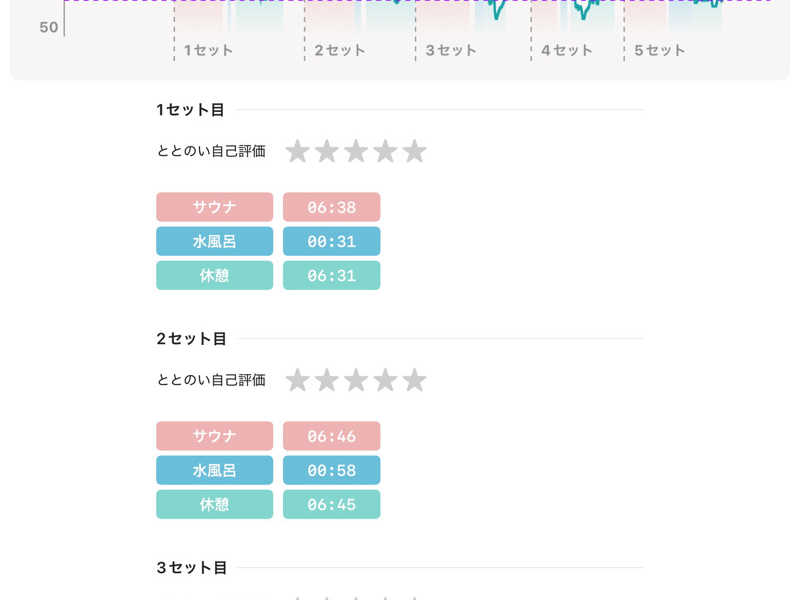Viewport: 800px width, 600px height.
Task: Rate 2セット目 ととのい with one star
Action: (x=297, y=381)
